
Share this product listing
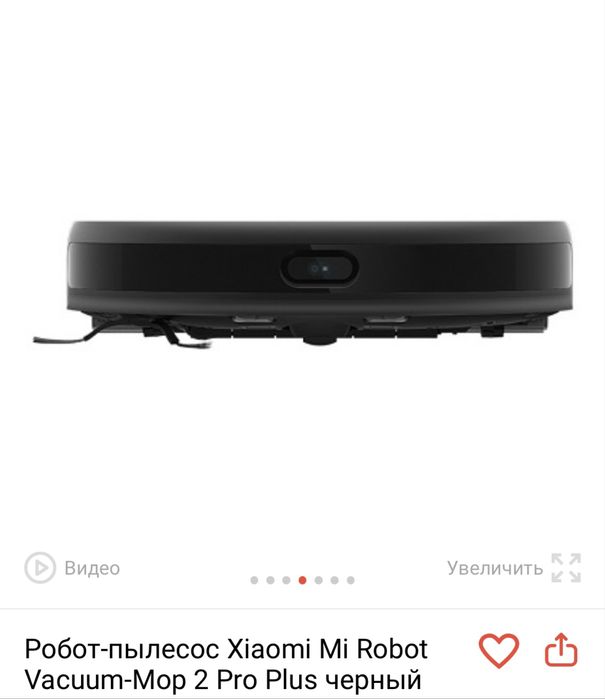pyautogui.click(x=561, y=650)
